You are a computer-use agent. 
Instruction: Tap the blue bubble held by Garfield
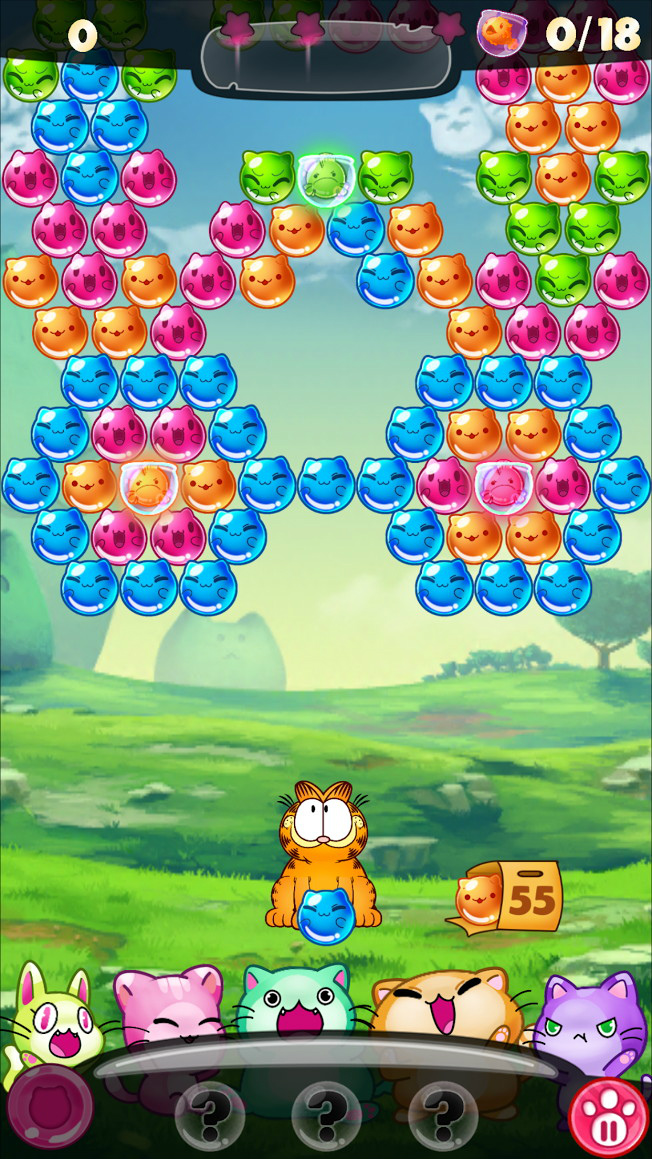325,915
